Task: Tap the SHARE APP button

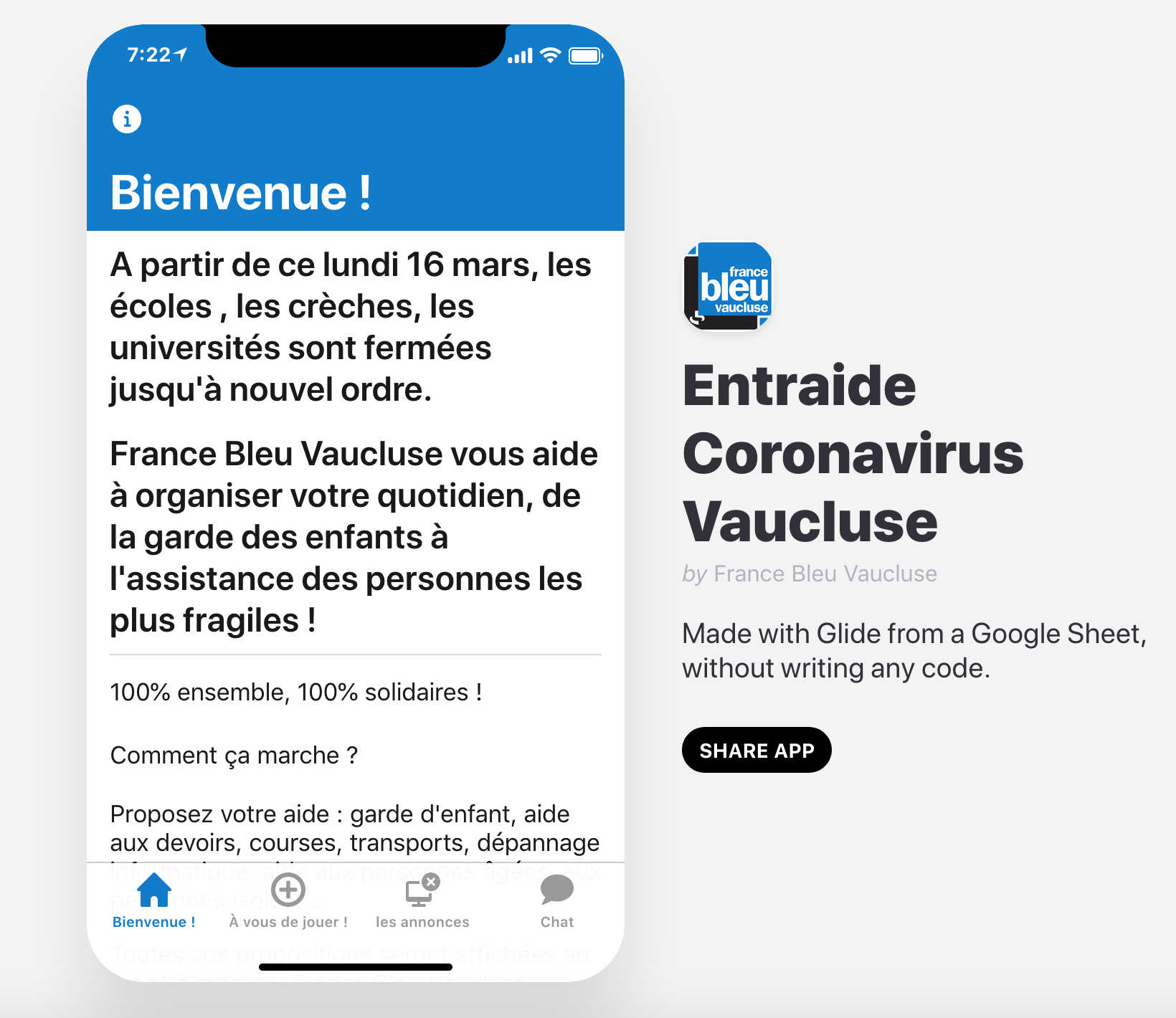Action: click(757, 750)
